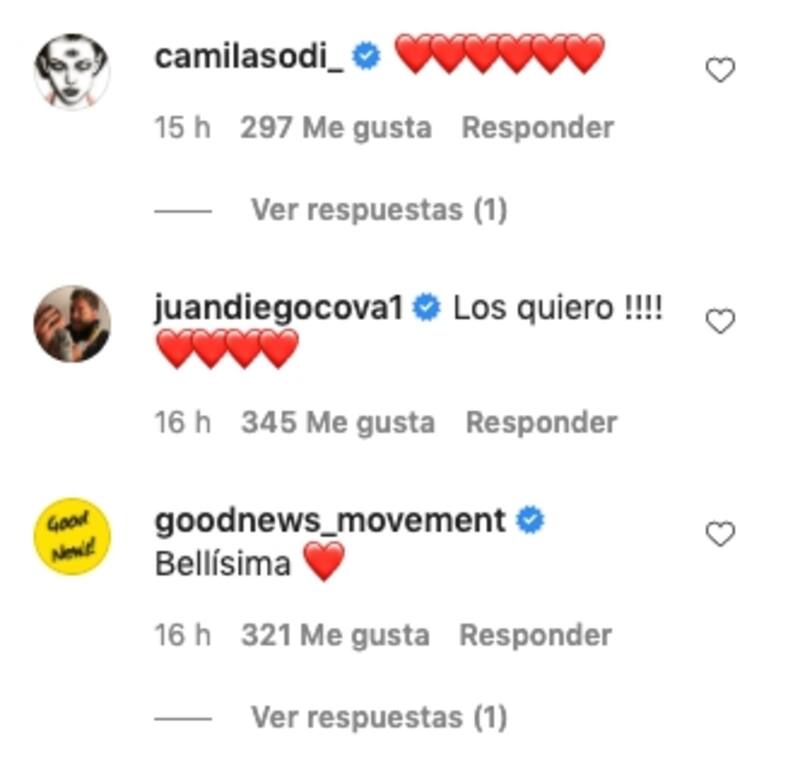Tap Responder under camilasodi_'s comment
Viewport: 800px width, 759px height.
coord(537,128)
